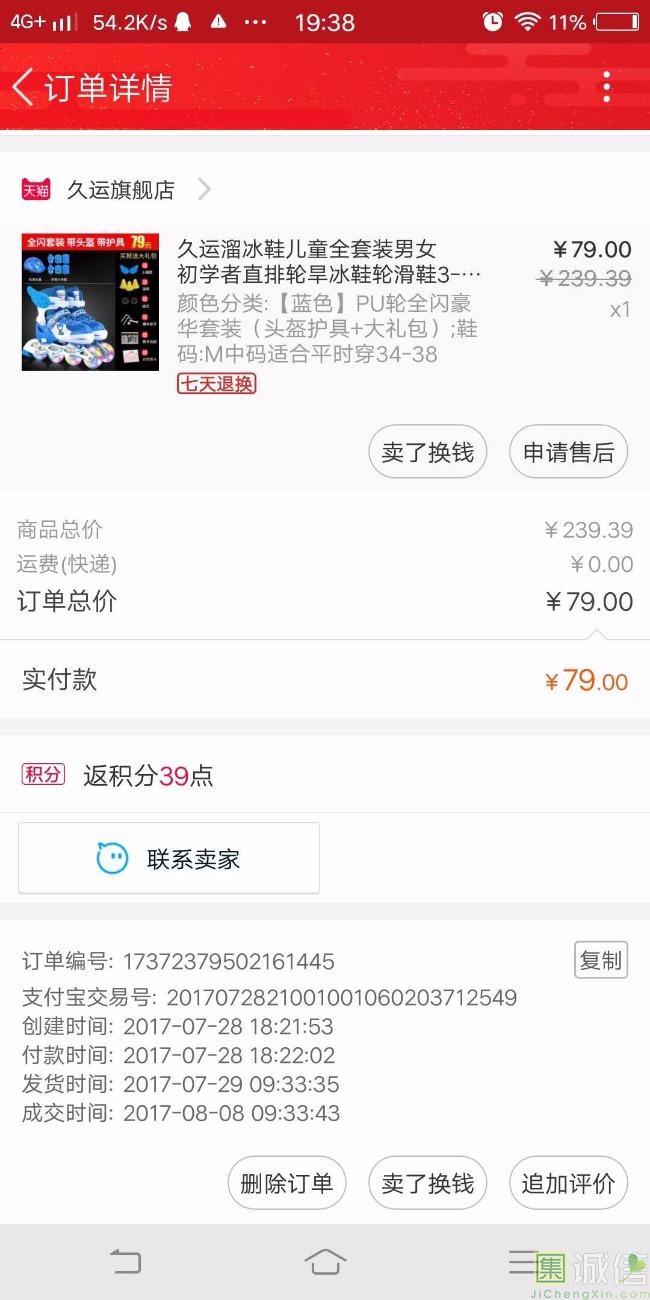
Task: Open the 久运旗舰店 store page
Action: click(x=120, y=189)
